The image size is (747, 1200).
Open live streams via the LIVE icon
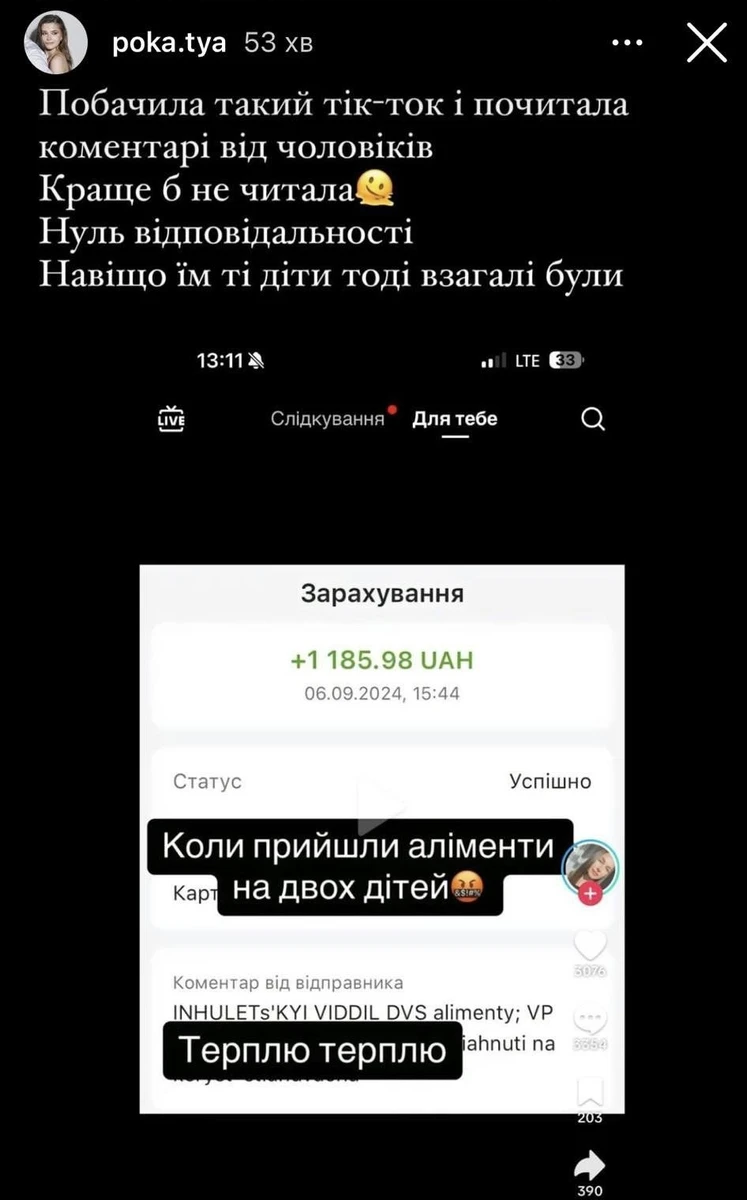tap(171, 419)
